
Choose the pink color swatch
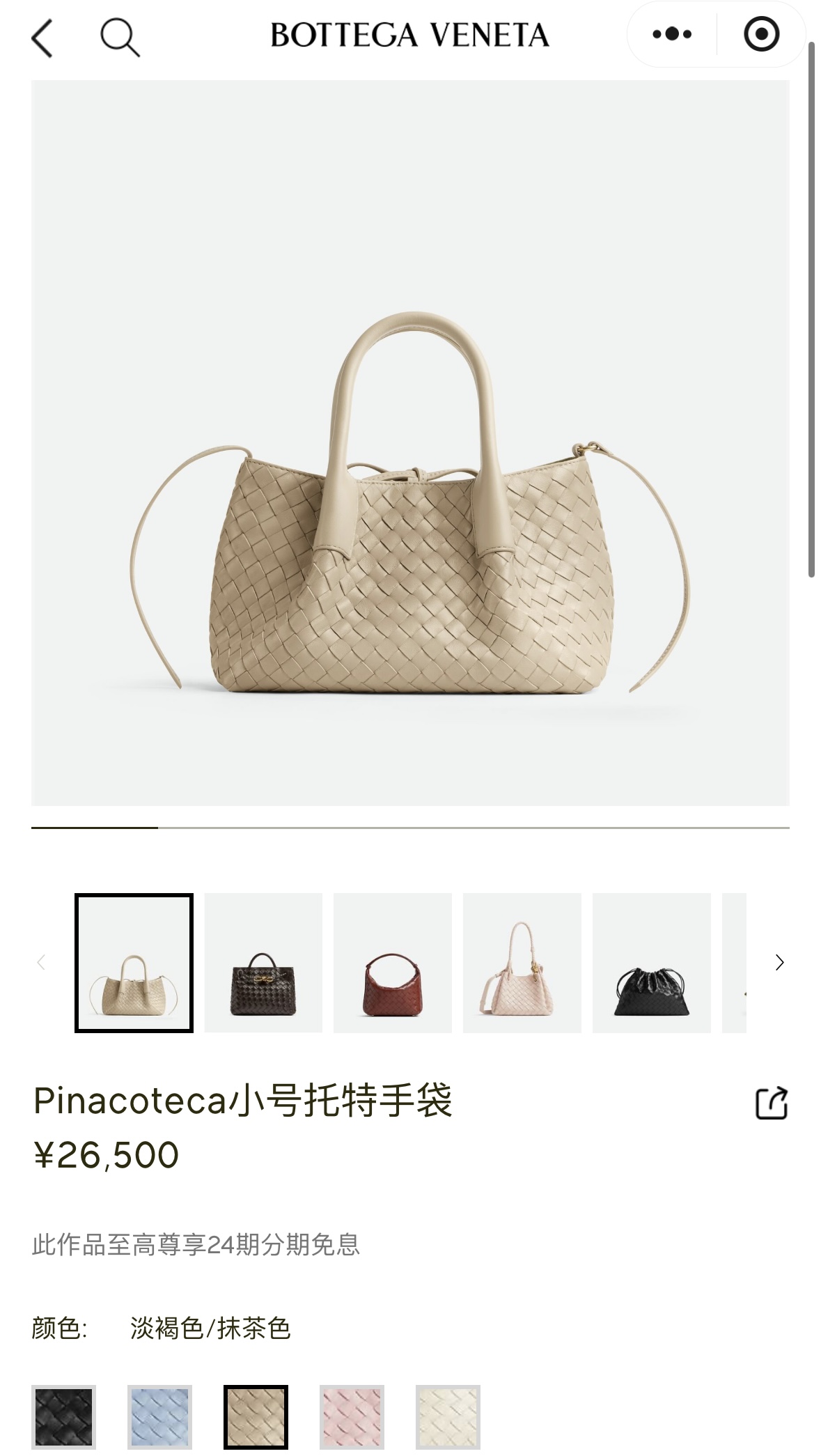tap(352, 1418)
